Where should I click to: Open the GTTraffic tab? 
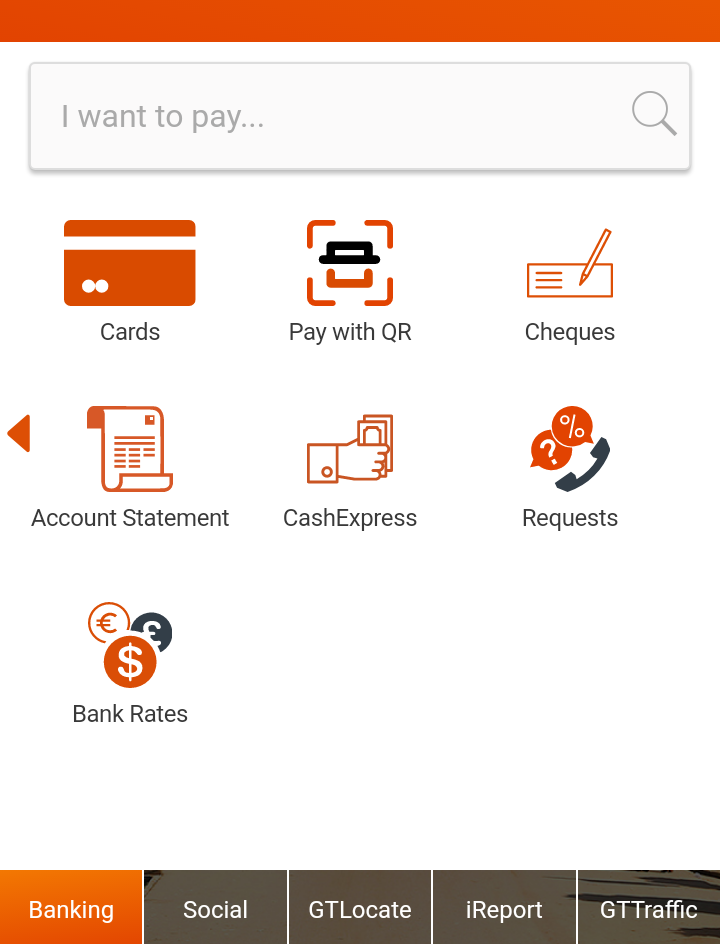649,908
